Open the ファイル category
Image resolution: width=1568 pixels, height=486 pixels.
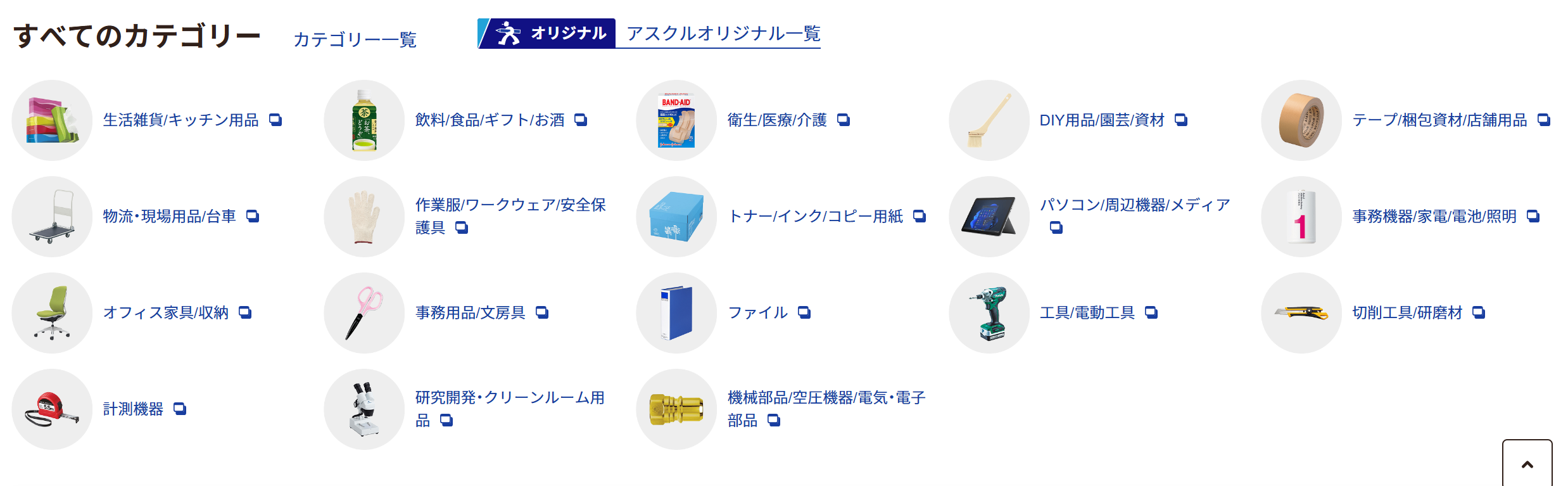point(758,313)
